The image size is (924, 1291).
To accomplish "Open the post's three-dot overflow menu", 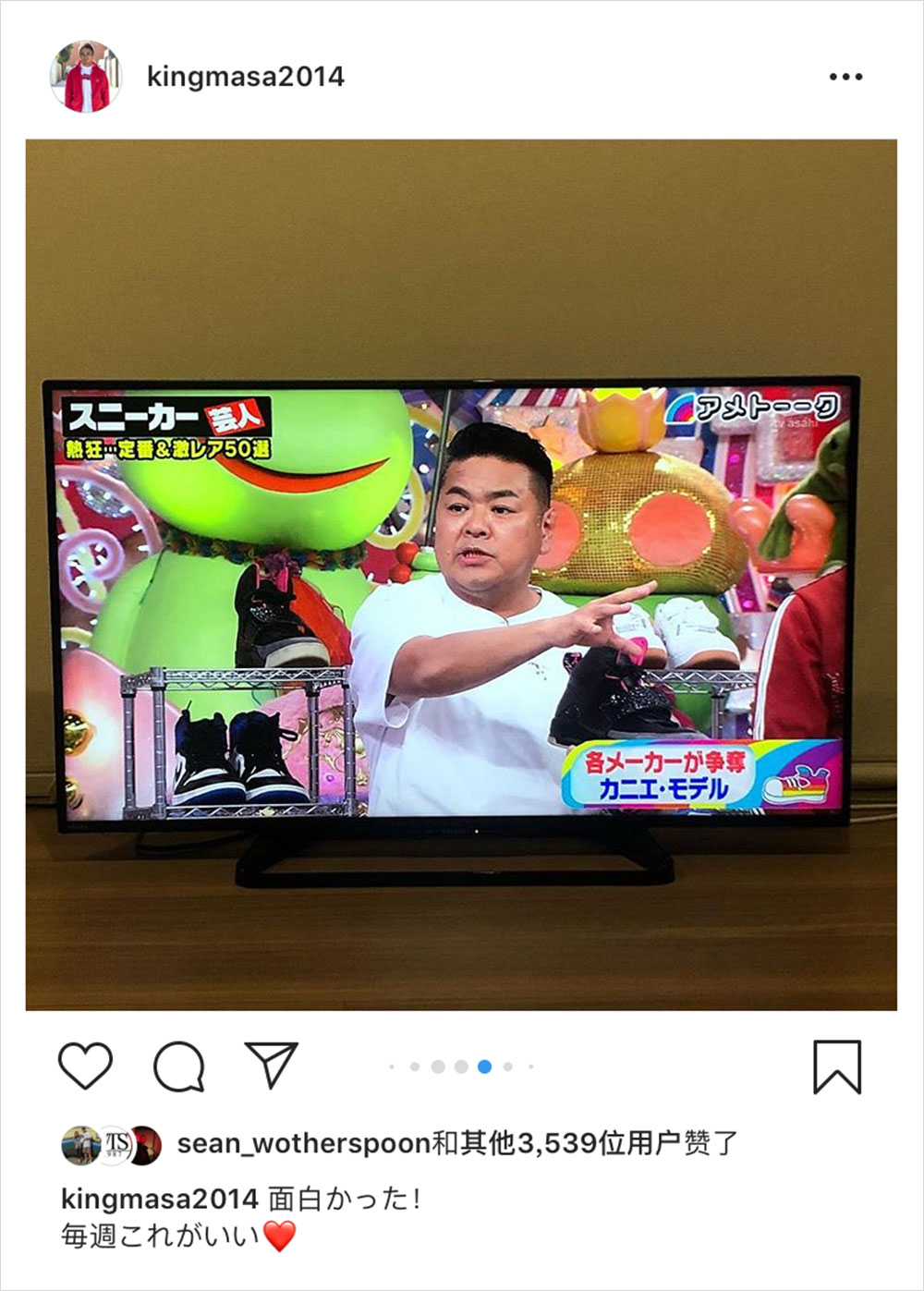I will coord(845,77).
